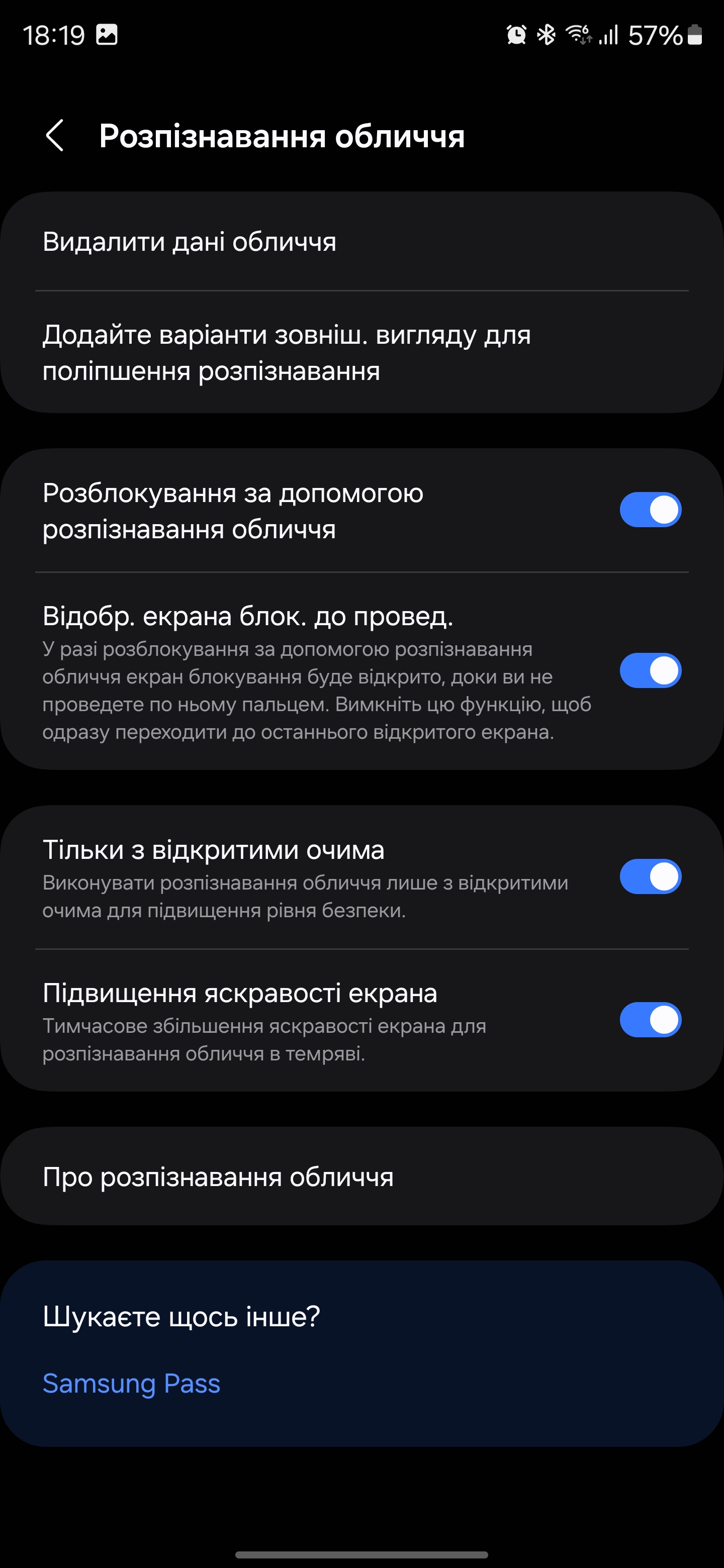The image size is (724, 1568).
Task: Switch off Підвищення яскравості екрана
Action: click(650, 1019)
